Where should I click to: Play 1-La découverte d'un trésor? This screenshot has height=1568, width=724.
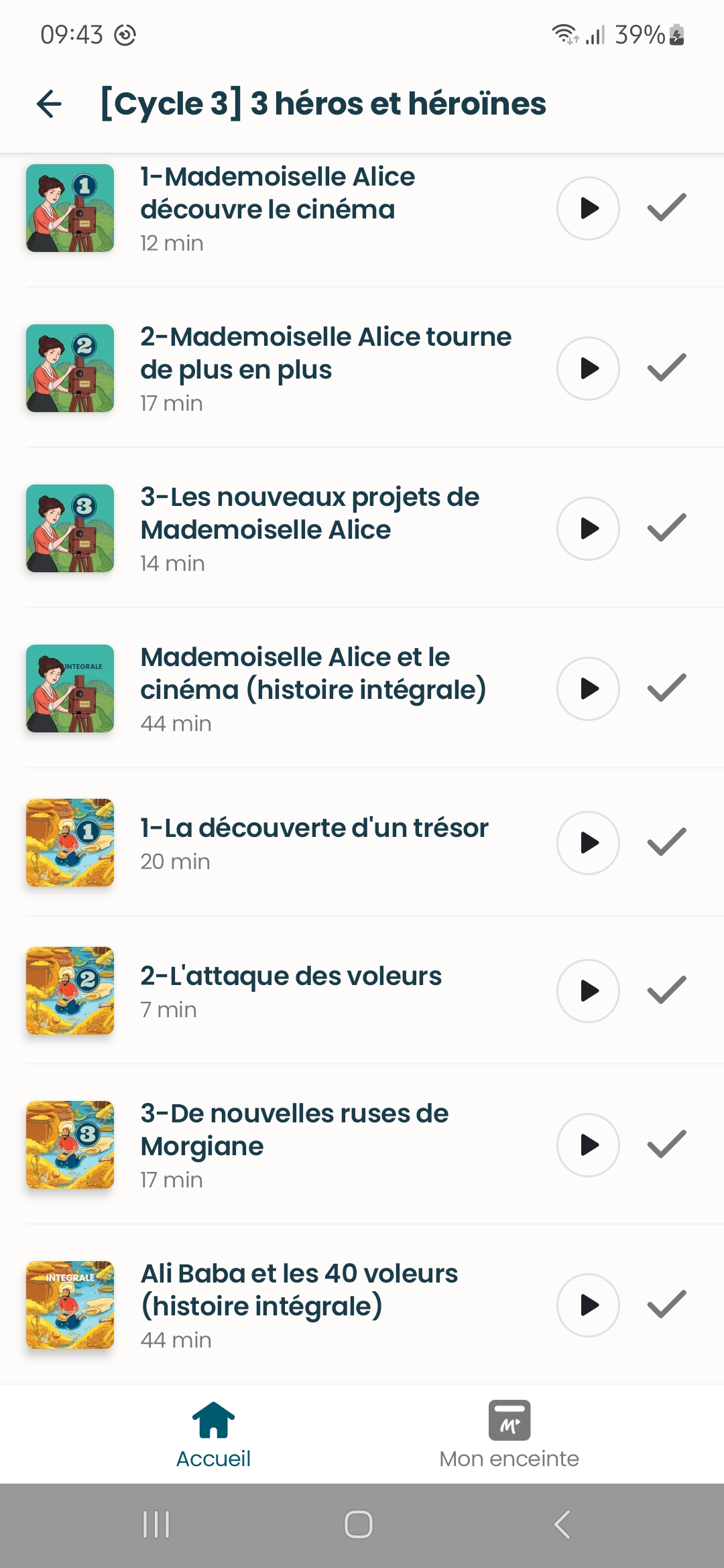tap(588, 843)
